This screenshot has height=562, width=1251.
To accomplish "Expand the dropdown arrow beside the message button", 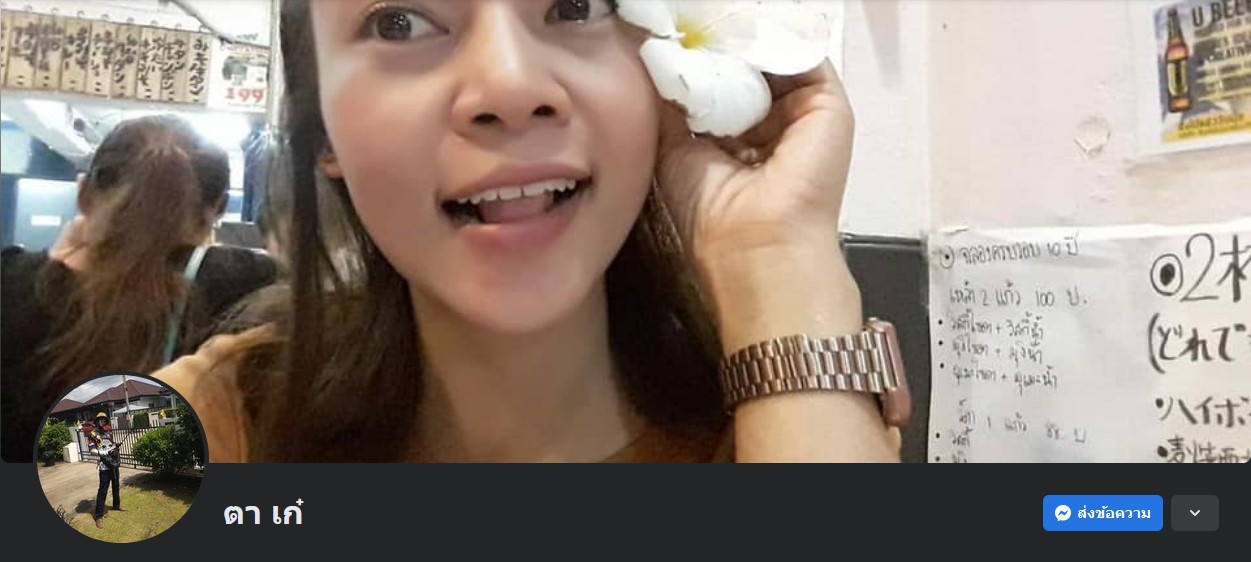I will click(x=1194, y=513).
